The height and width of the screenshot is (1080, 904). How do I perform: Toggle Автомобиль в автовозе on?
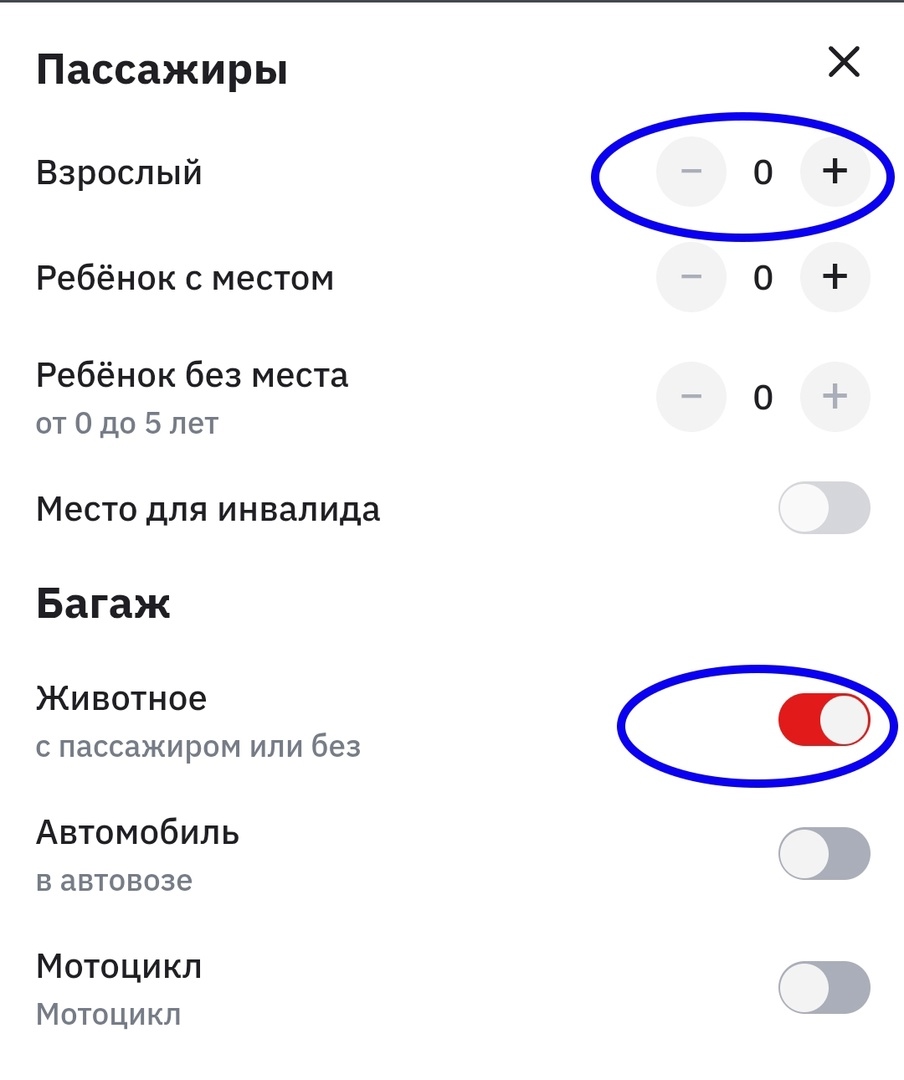click(824, 854)
